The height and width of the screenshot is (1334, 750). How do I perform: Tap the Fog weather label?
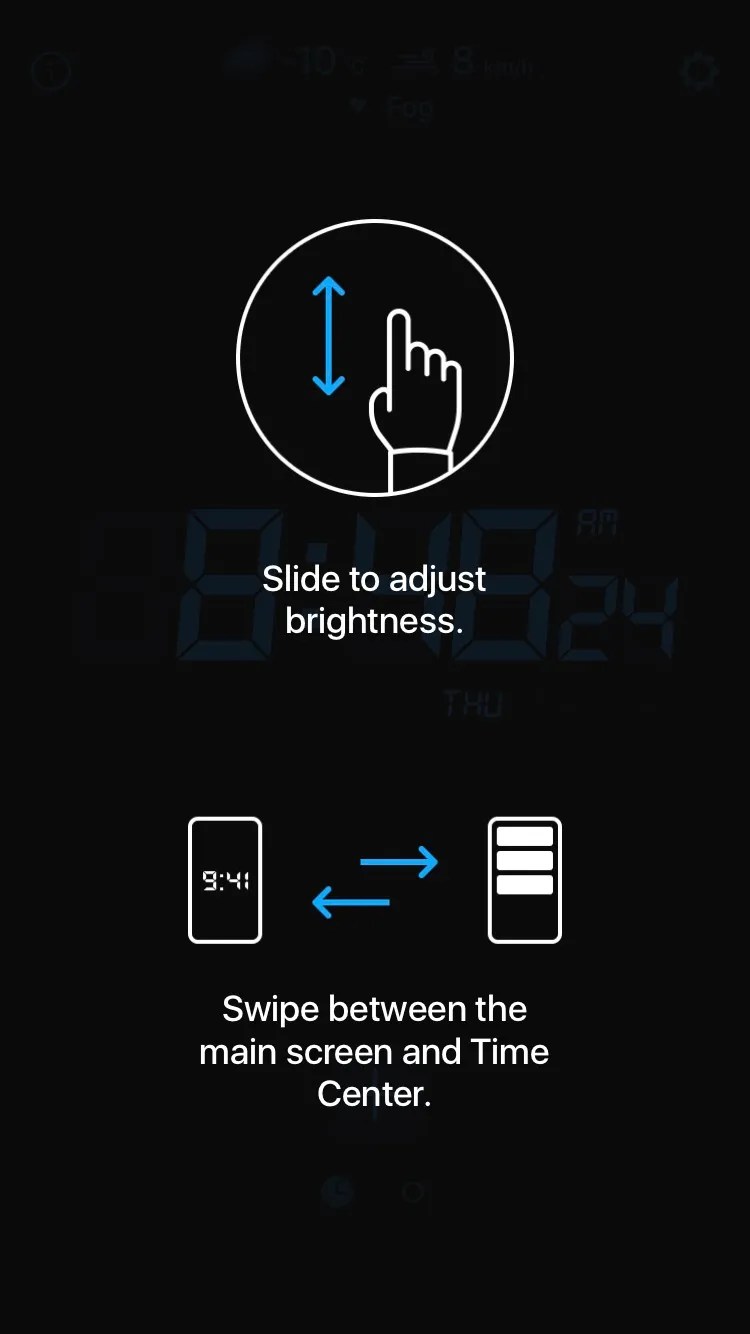pyautogui.click(x=407, y=108)
